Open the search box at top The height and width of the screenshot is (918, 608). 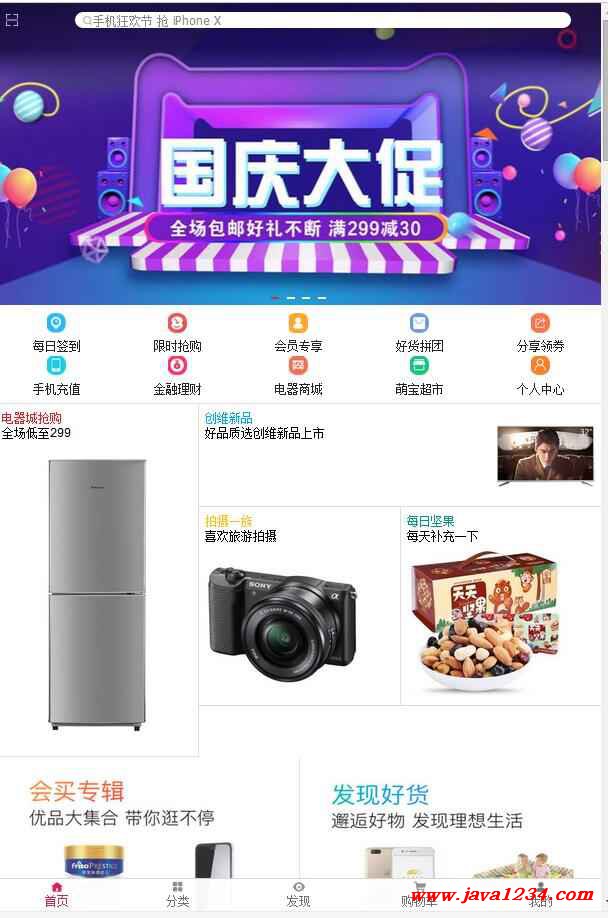320,20
